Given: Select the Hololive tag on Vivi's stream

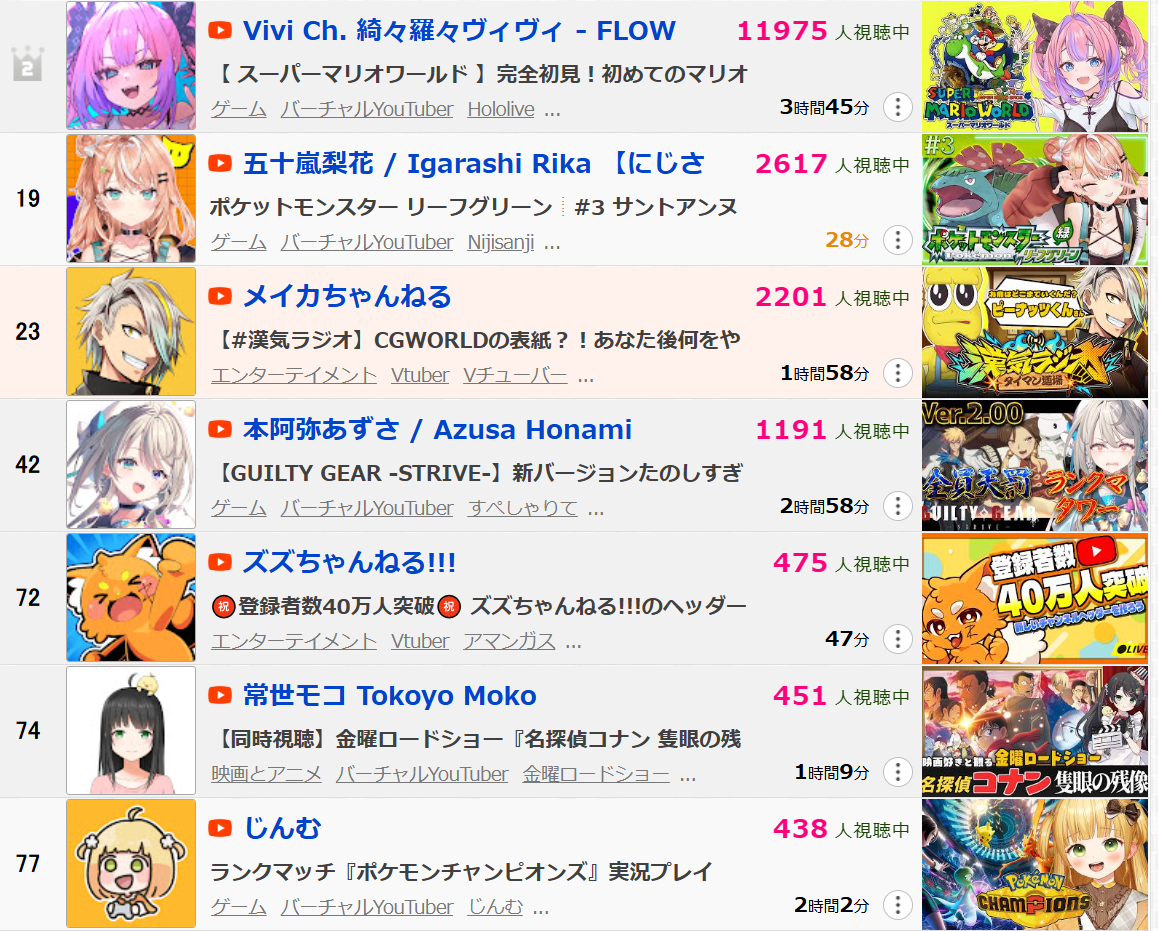Looking at the screenshot, I should [x=500, y=109].
